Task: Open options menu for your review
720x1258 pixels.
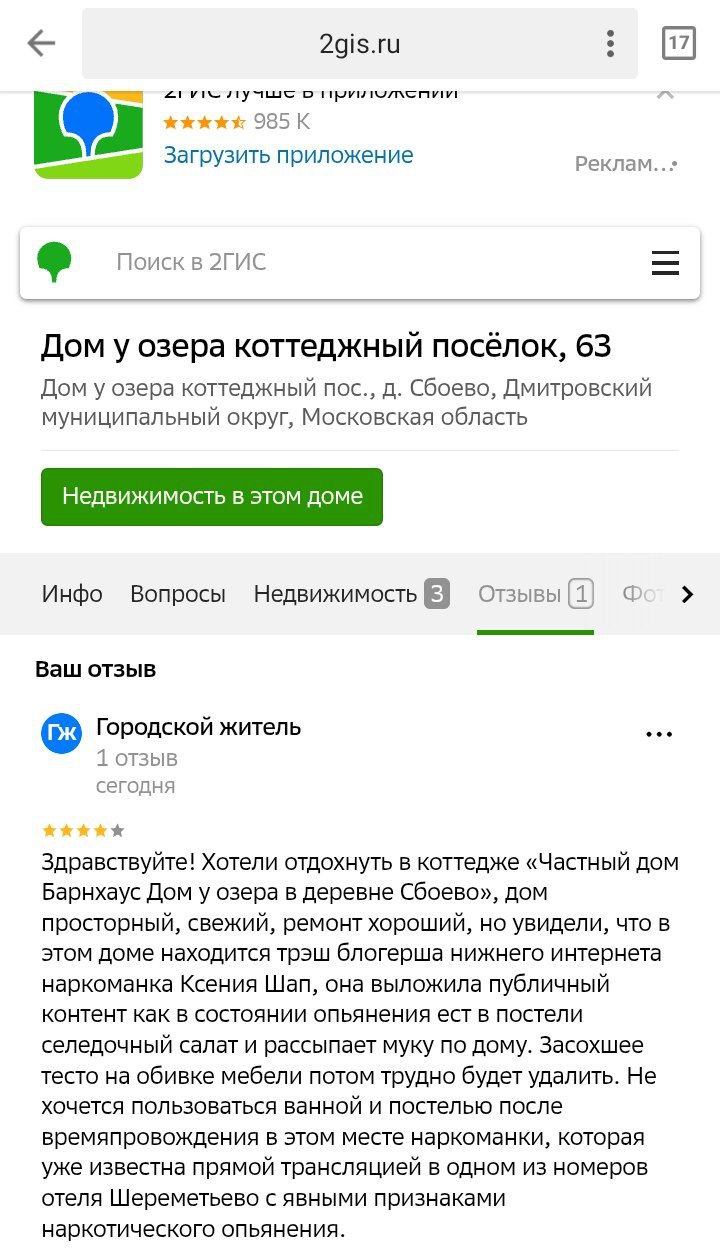Action: pos(659,734)
